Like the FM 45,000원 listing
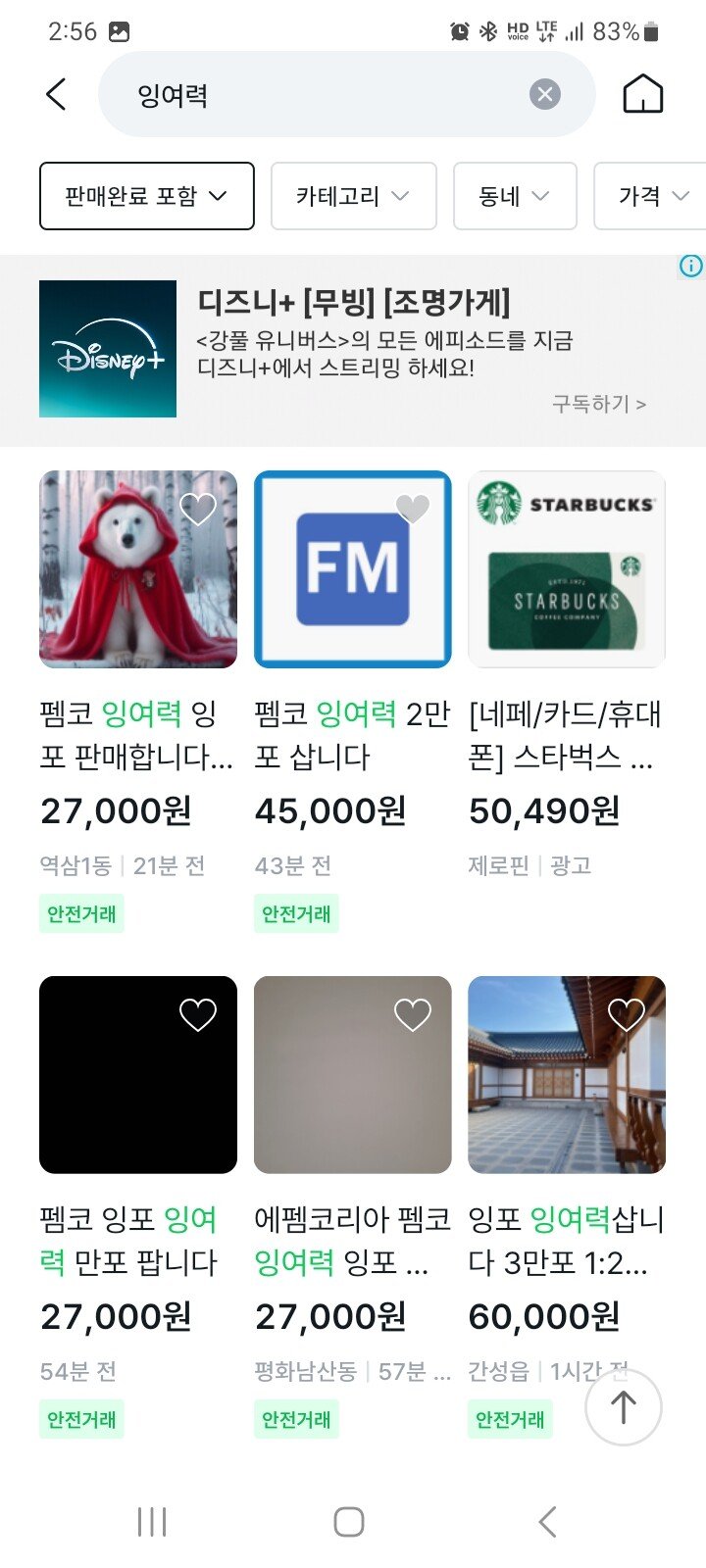The image size is (706, 1568). click(x=413, y=509)
